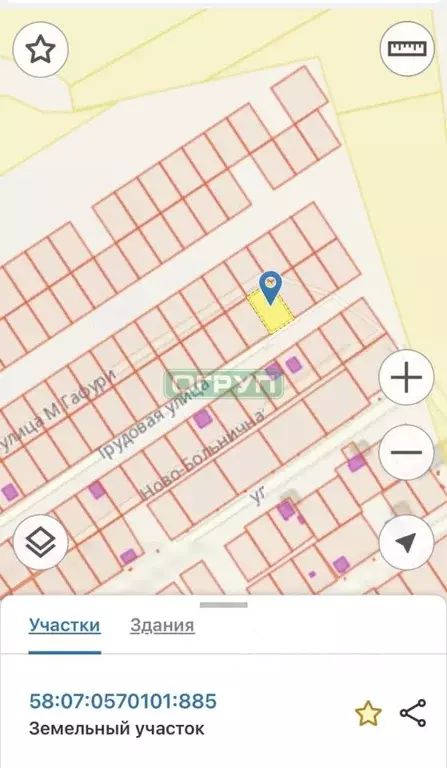Add parcel 58:07:0570101:885 to favorites
The width and height of the screenshot is (447, 768).
368,713
